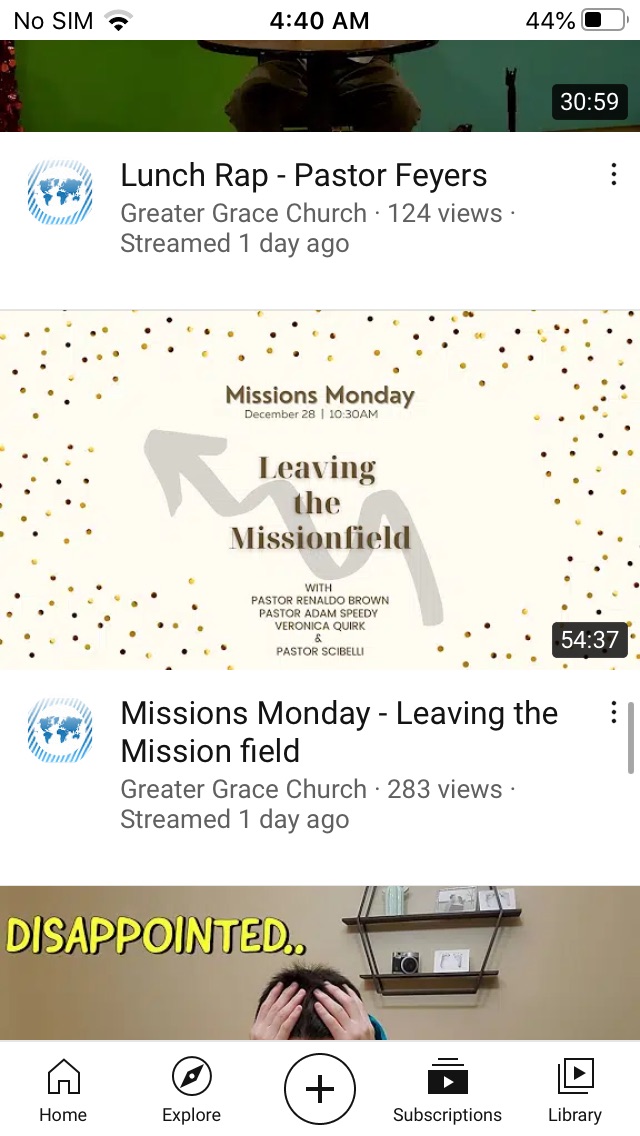Play the DISAPPOINTED video thumbnail
This screenshot has height=1136, width=640.
pos(319,962)
